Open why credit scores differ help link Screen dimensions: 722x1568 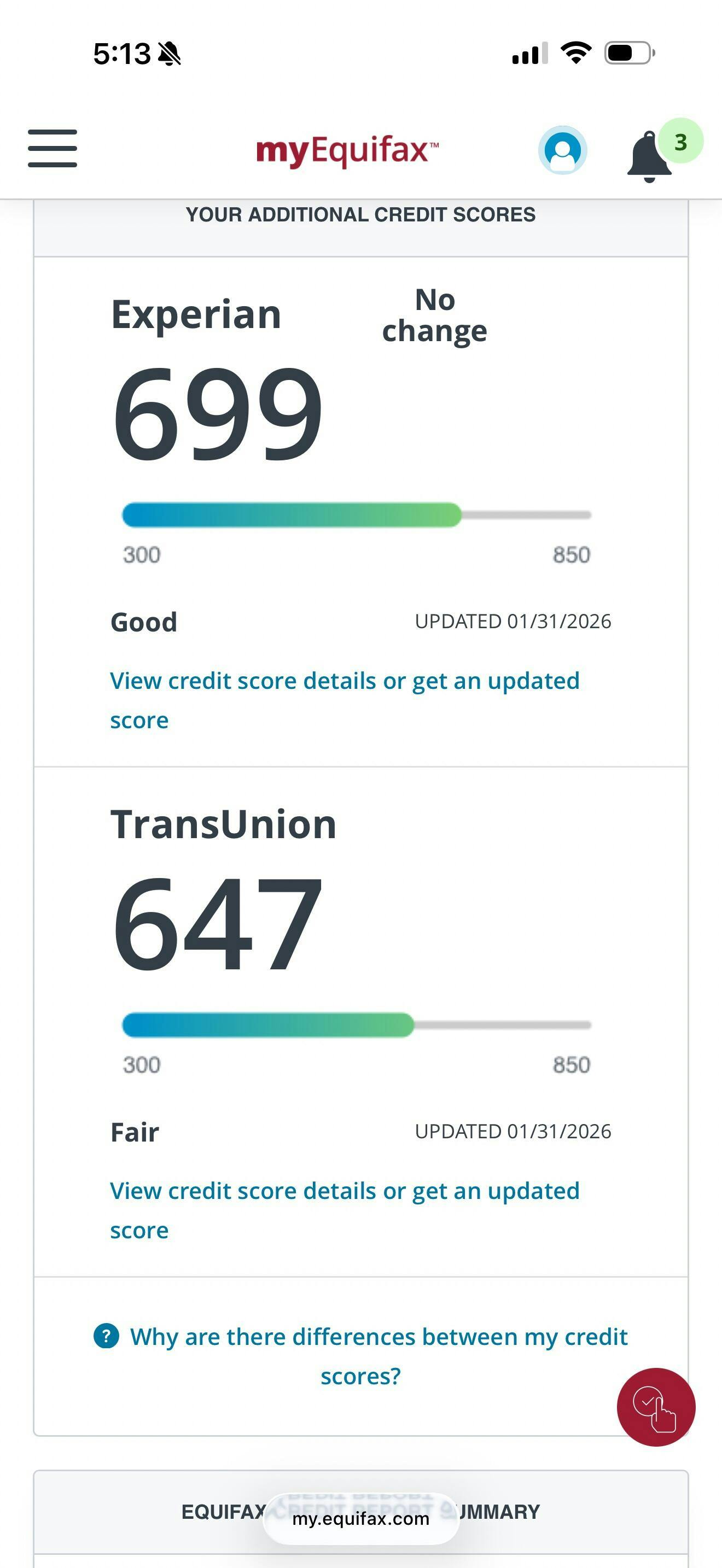click(377, 1338)
